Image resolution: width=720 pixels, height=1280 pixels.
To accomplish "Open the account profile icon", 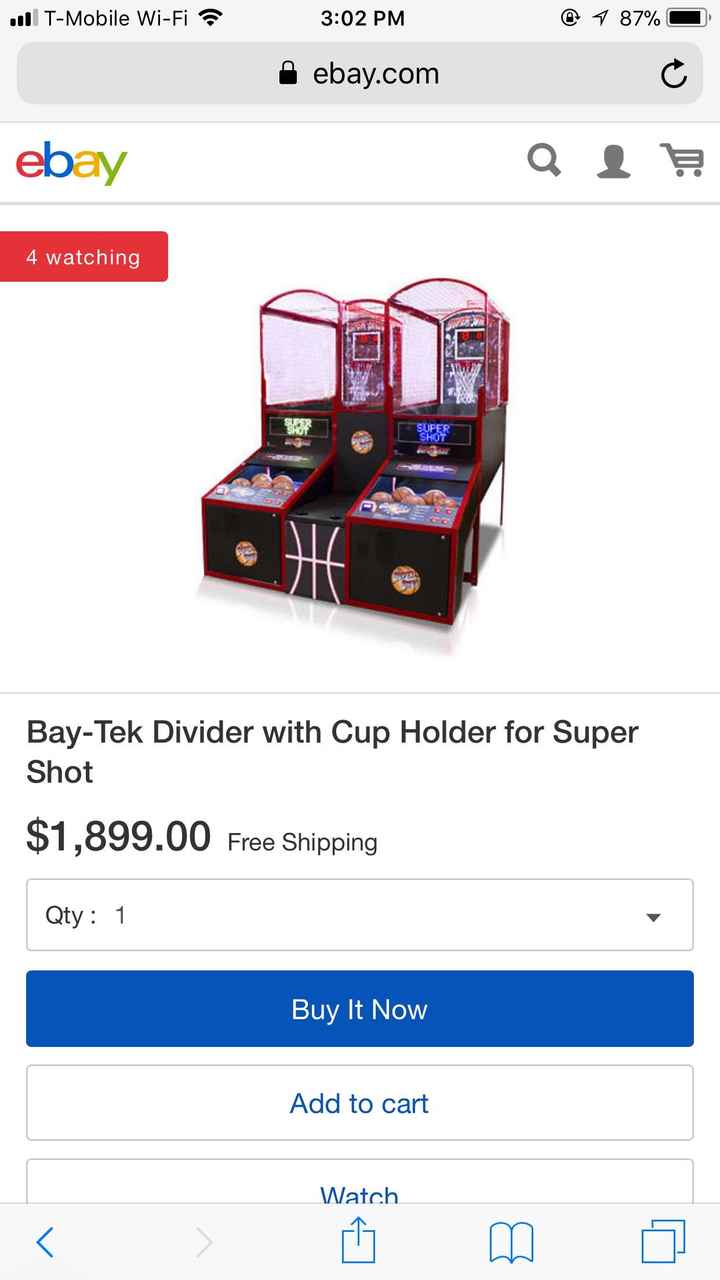I will (613, 161).
